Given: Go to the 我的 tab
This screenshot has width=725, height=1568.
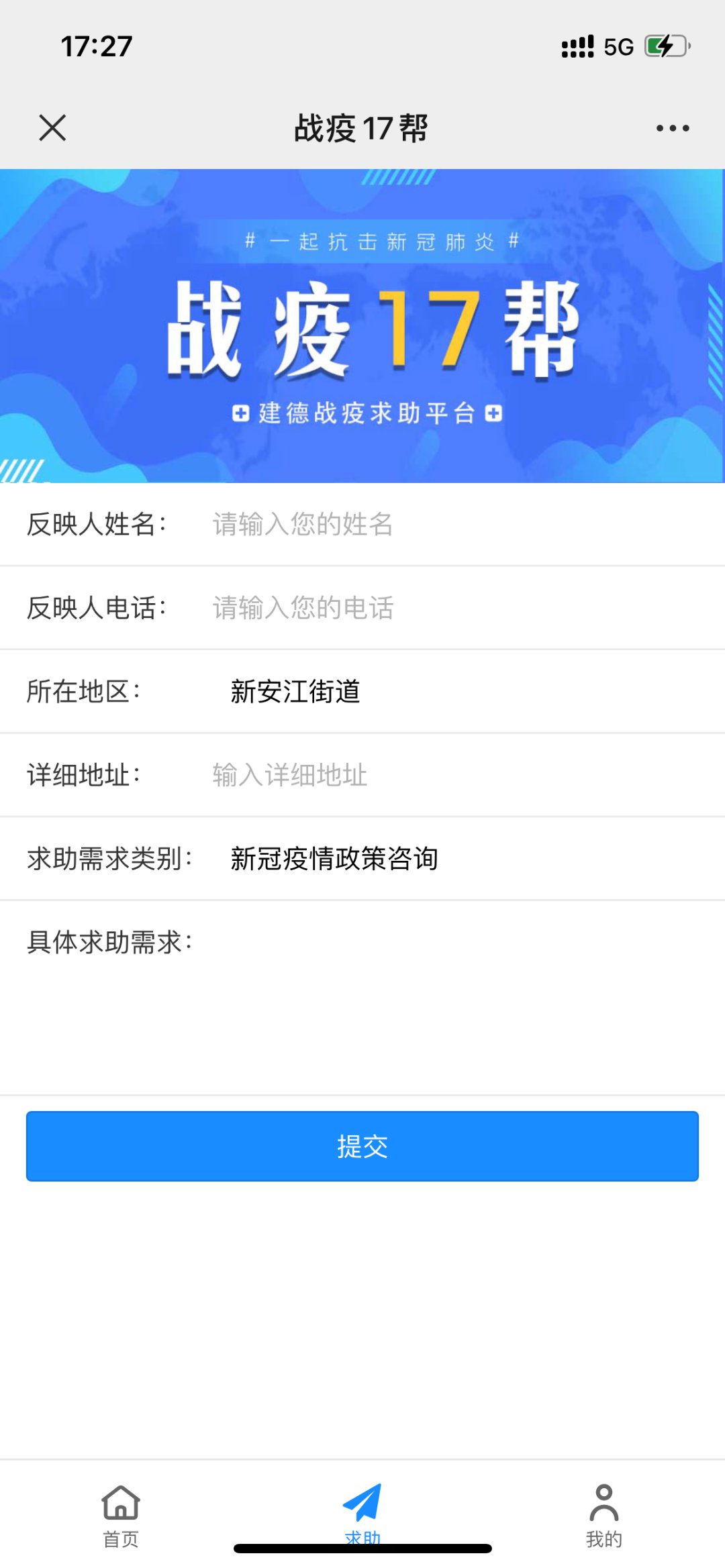Looking at the screenshot, I should click(x=603, y=1514).
